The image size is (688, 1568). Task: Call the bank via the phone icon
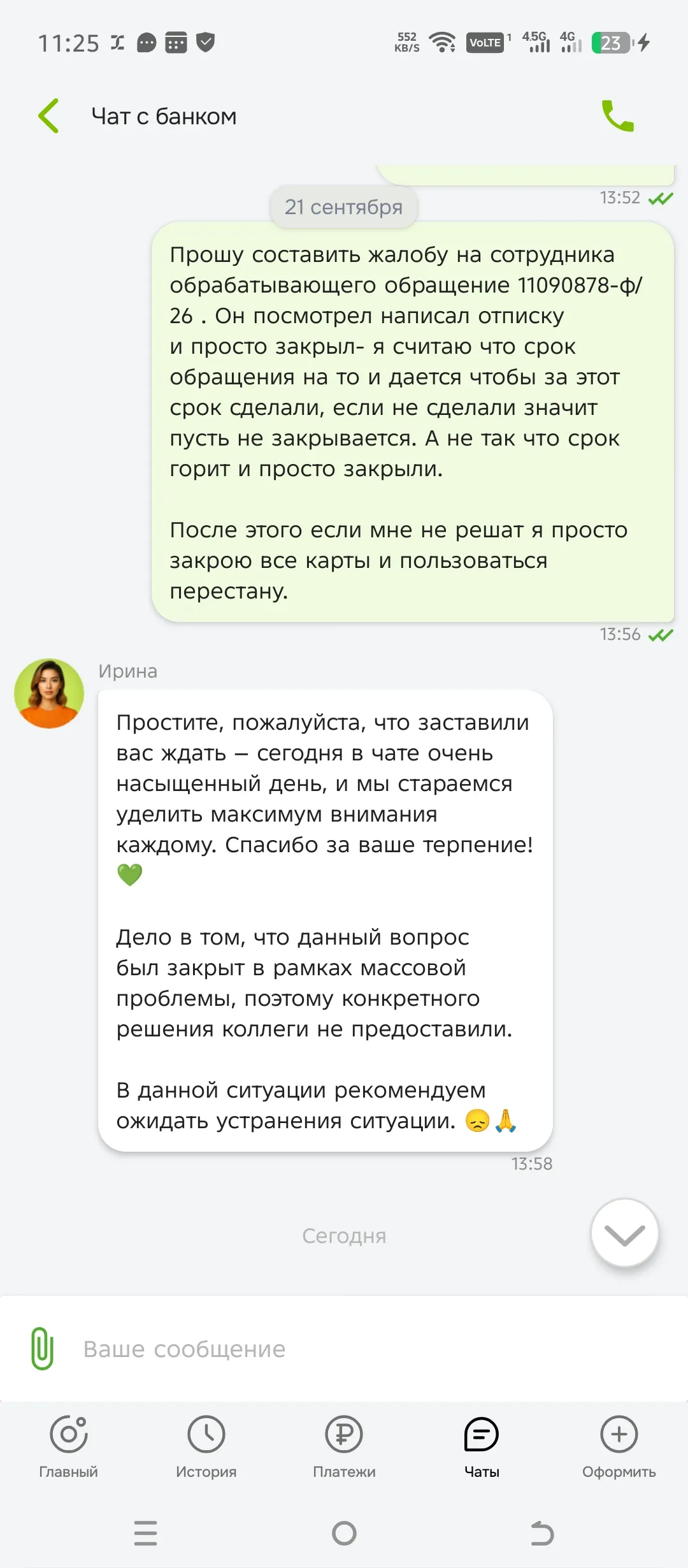click(x=617, y=116)
